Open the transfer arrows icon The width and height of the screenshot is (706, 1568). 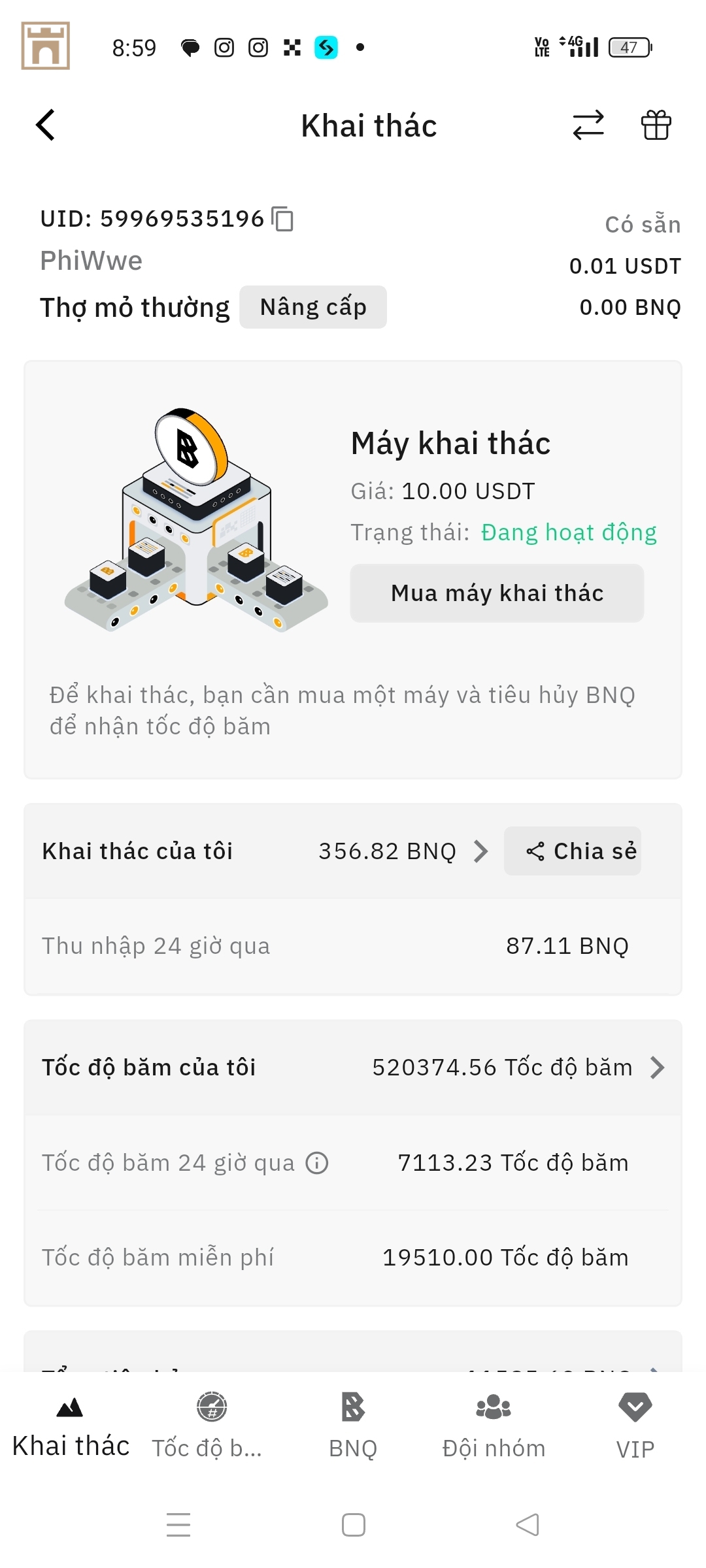[588, 125]
